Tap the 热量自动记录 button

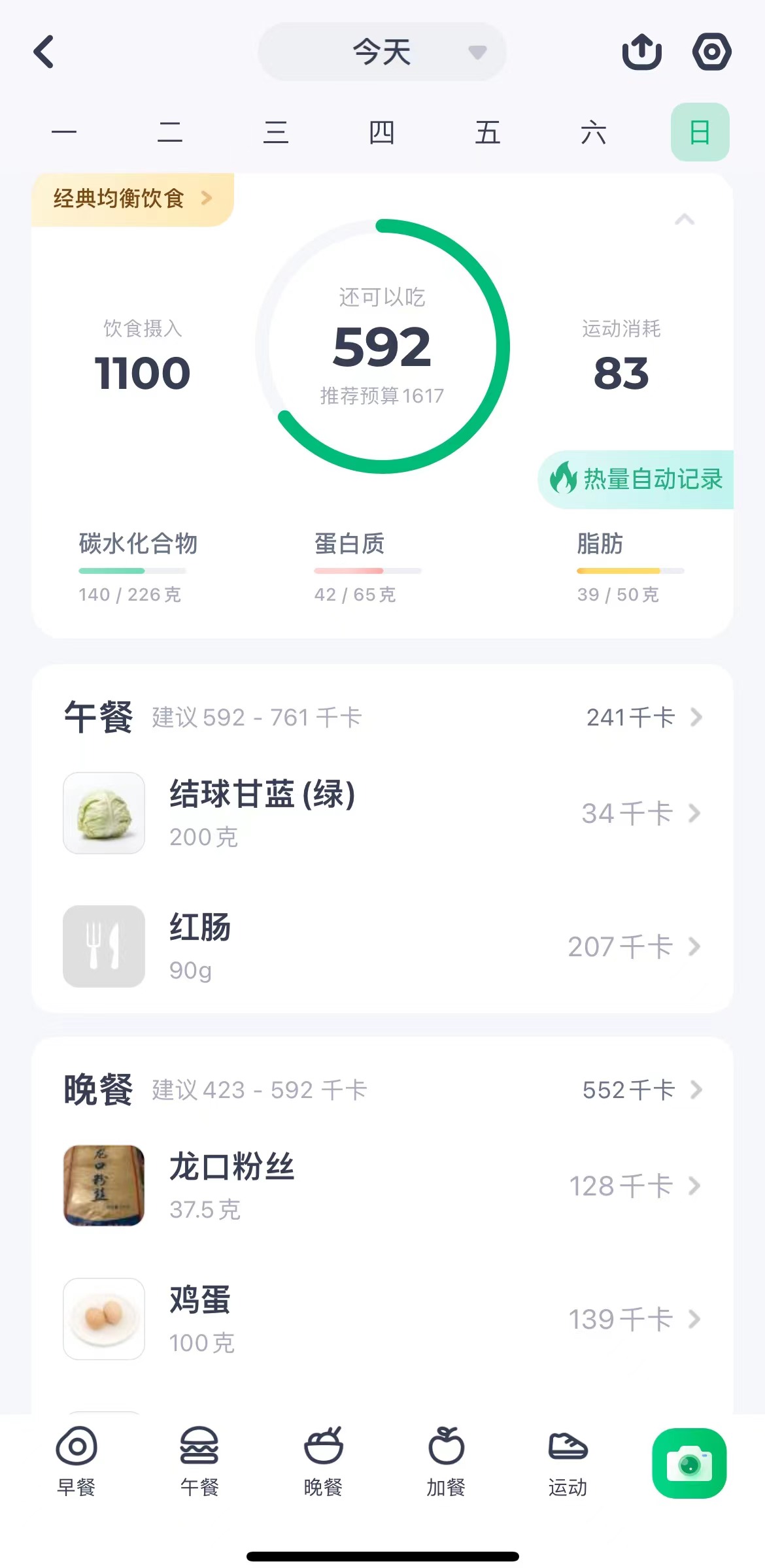coord(637,479)
